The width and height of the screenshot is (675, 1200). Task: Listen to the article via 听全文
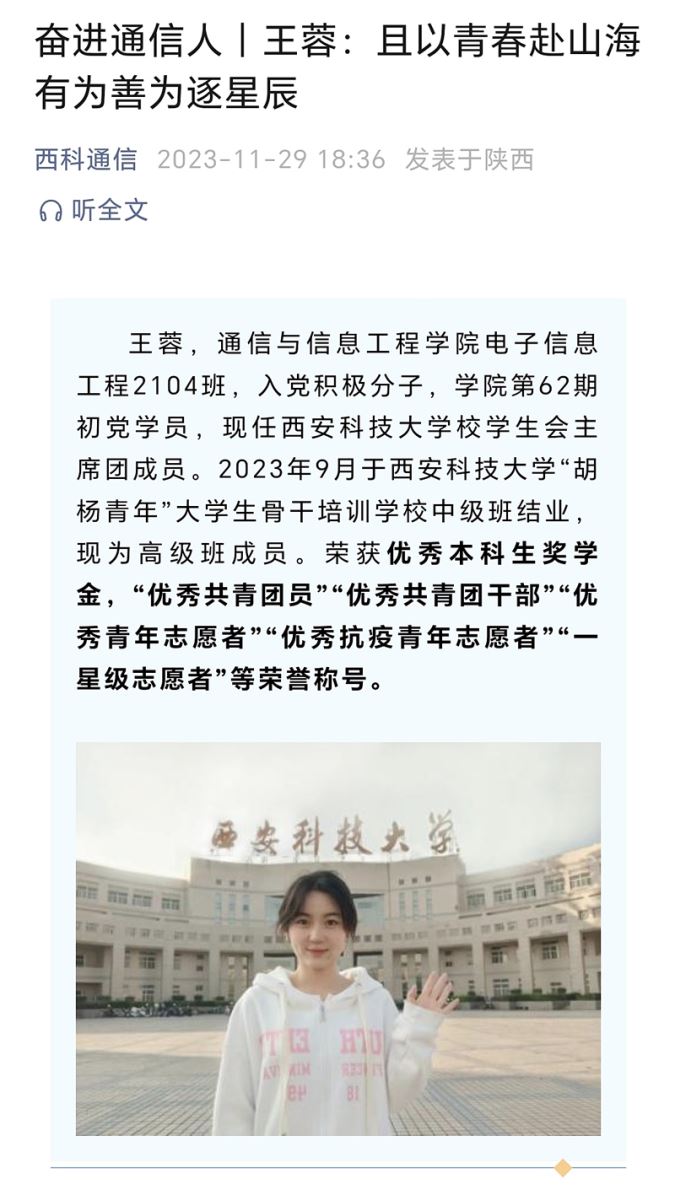click(x=93, y=210)
